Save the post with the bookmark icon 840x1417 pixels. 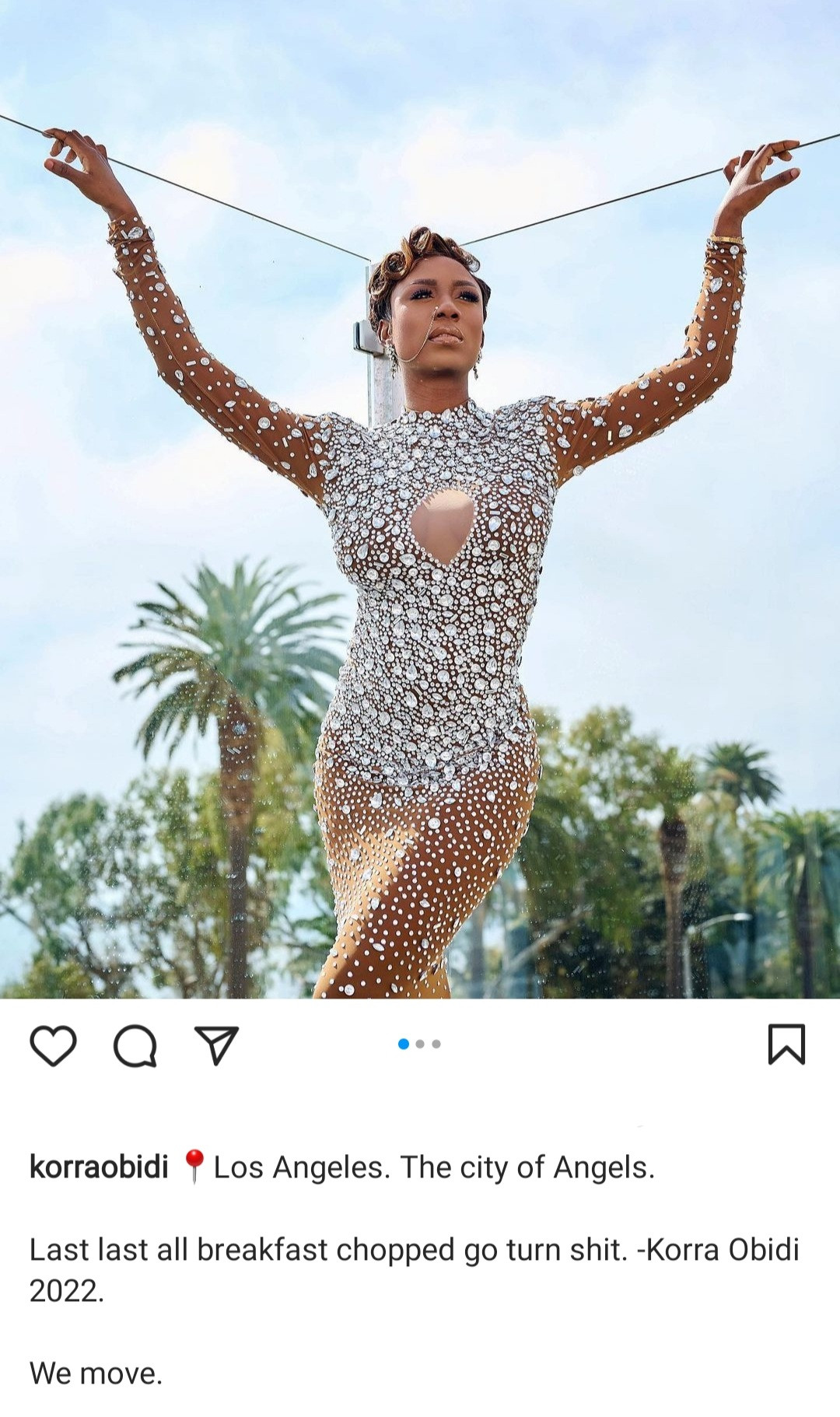point(786,1044)
